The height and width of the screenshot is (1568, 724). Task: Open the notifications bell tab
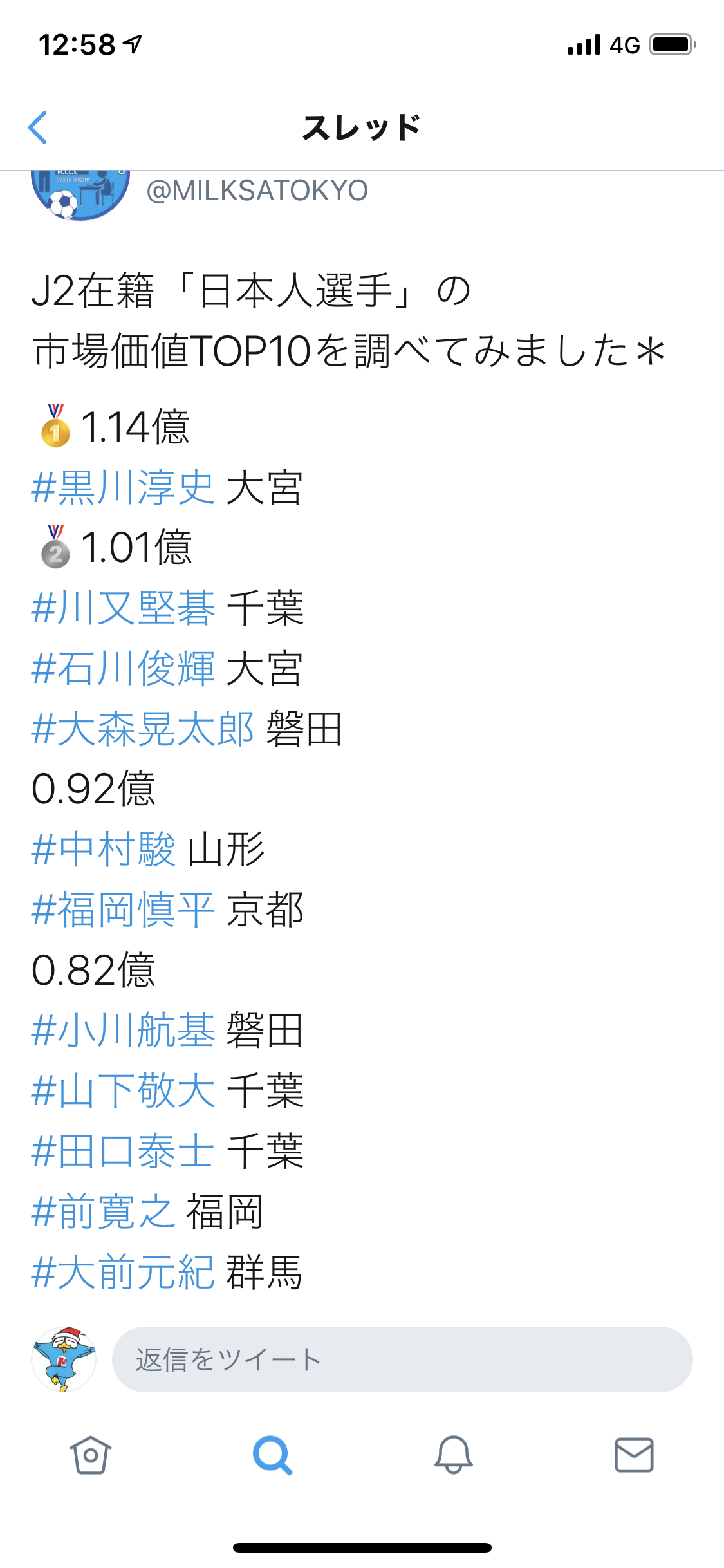(x=453, y=1455)
